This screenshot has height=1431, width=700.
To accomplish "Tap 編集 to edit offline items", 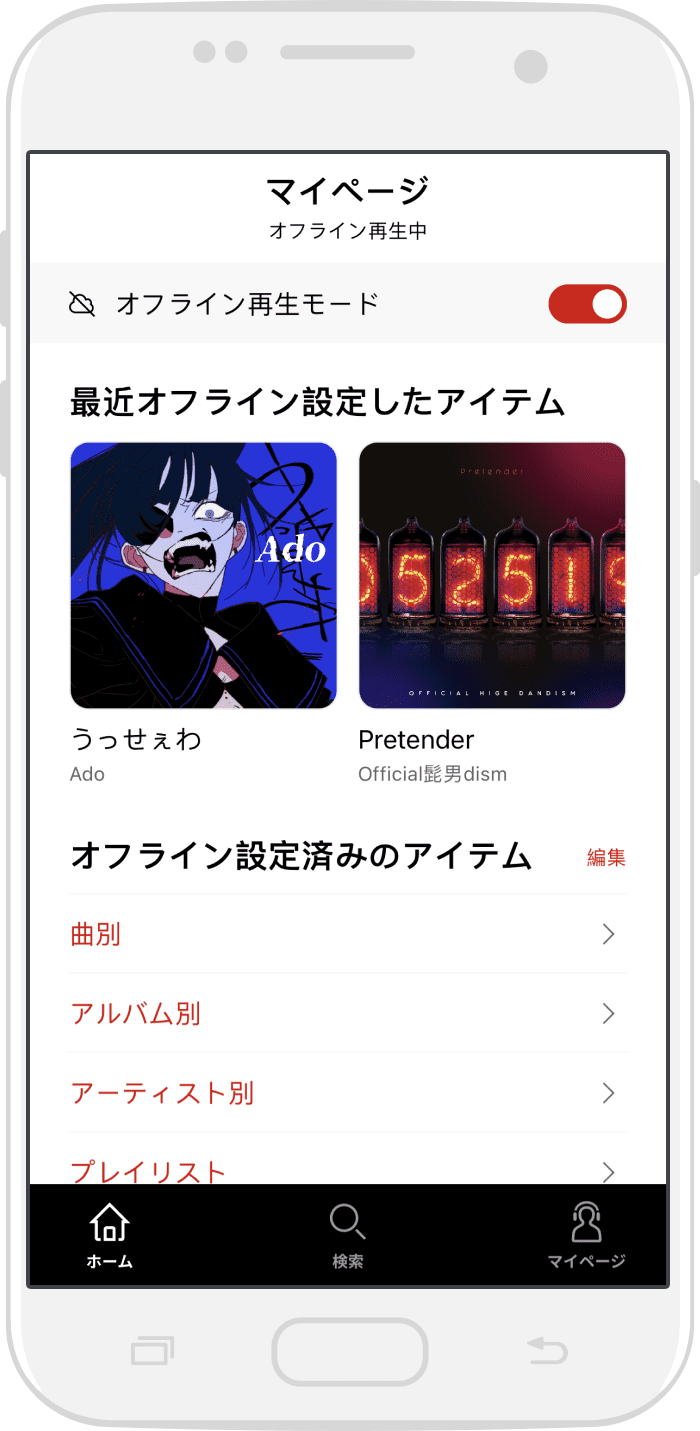I will point(606,857).
